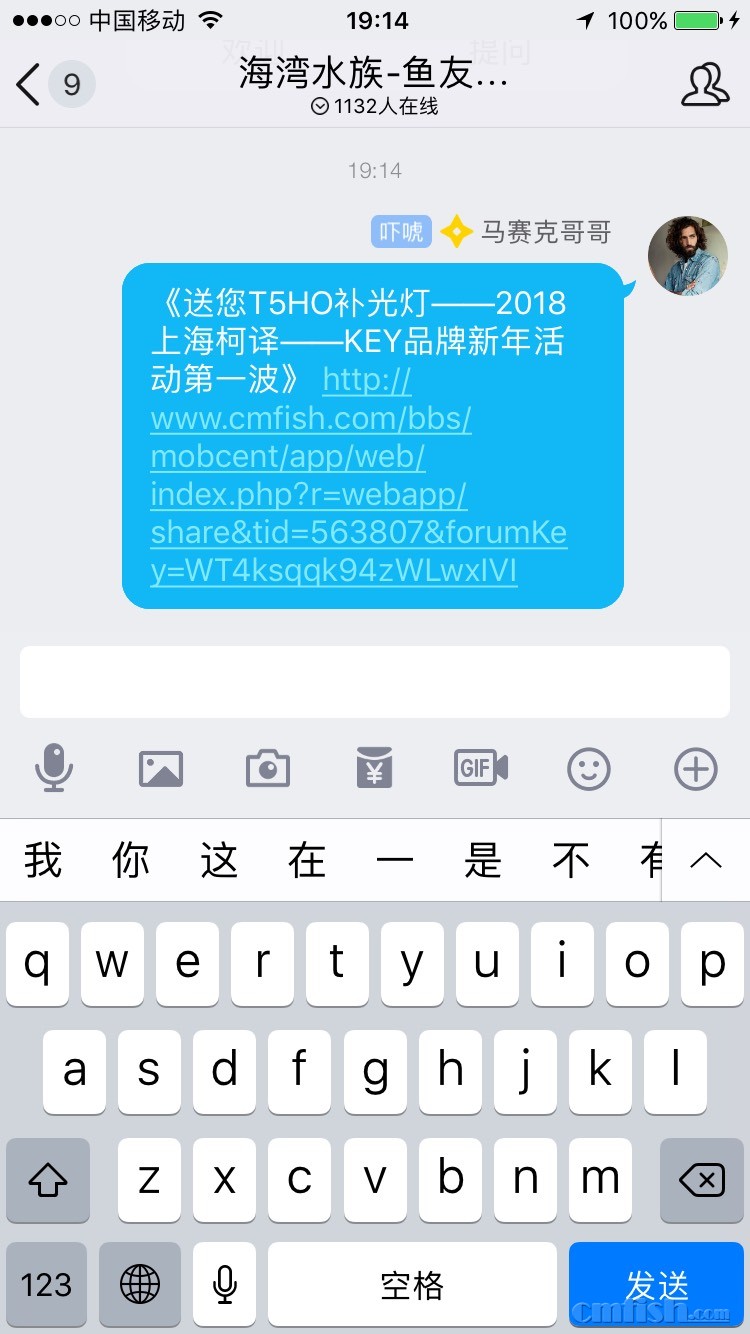750x1334 pixels.
Task: Send a red packet
Action: (x=375, y=769)
